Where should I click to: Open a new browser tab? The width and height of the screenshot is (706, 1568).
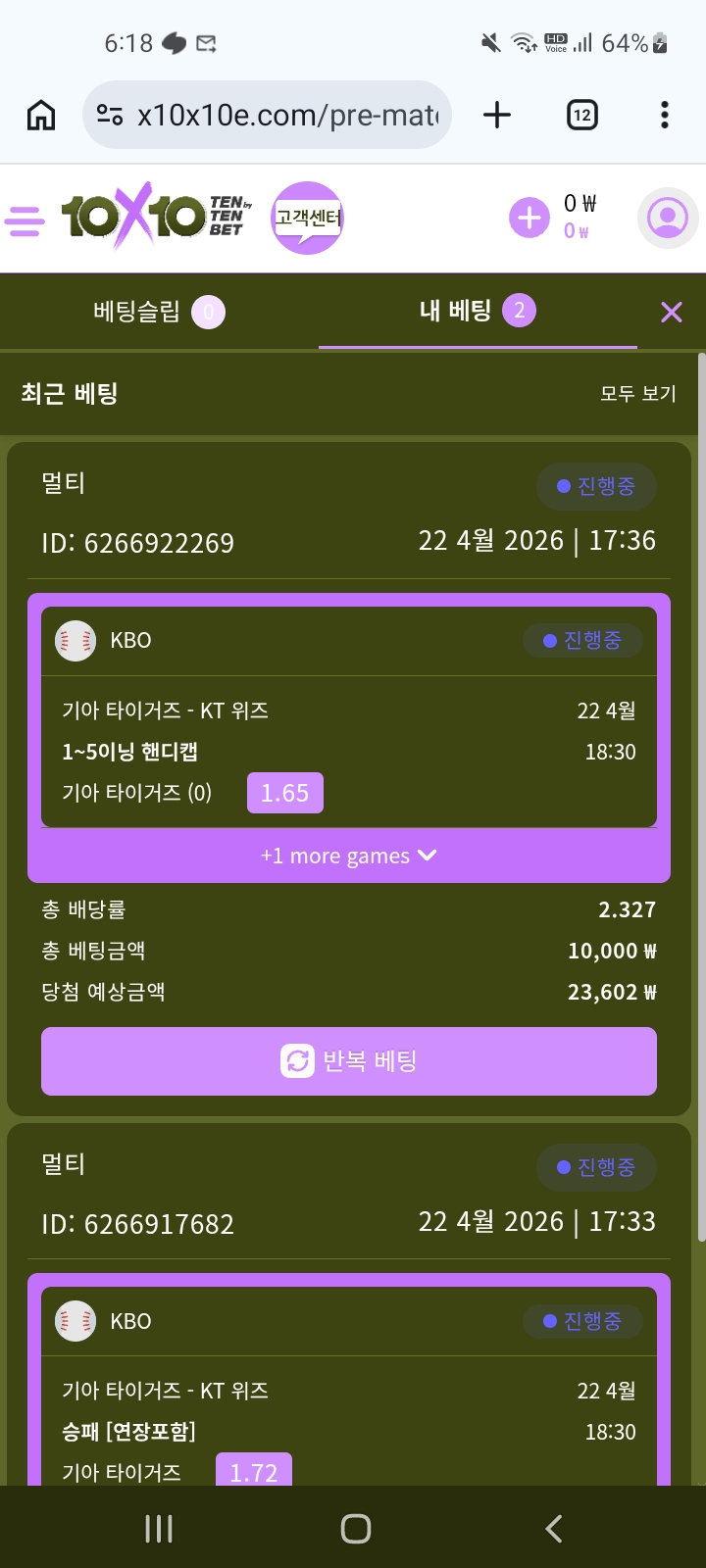[497, 116]
